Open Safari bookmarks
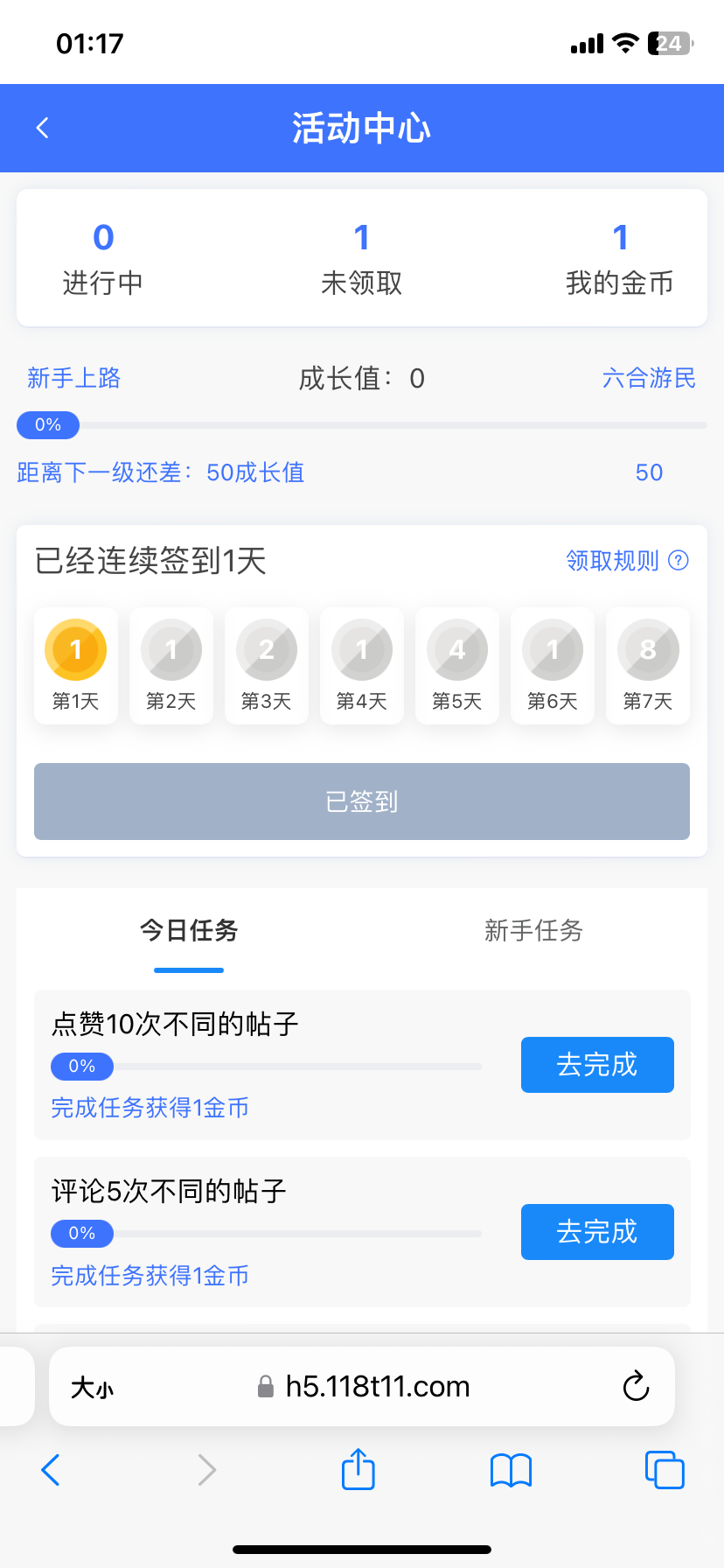Image resolution: width=724 pixels, height=1568 pixels. (512, 1470)
